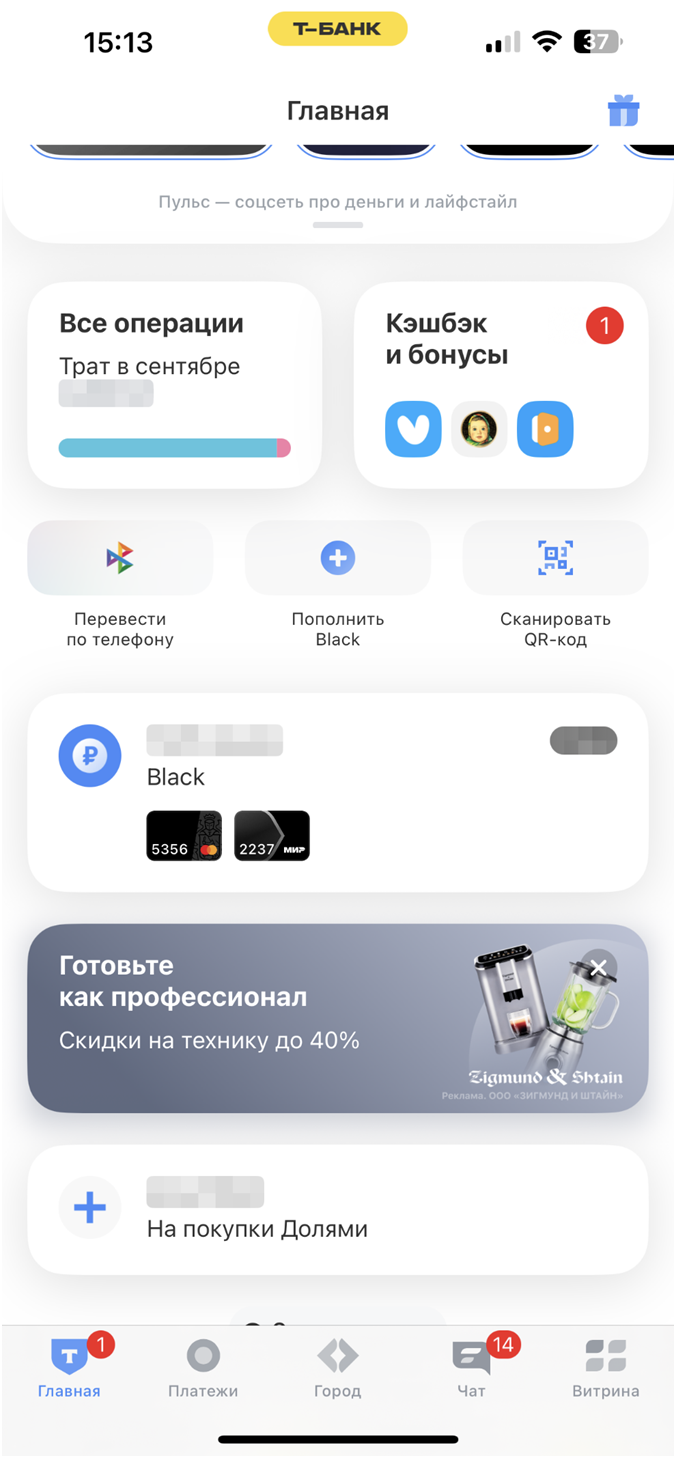
Task: Switch to the Витрина tab
Action: click(x=605, y=1369)
